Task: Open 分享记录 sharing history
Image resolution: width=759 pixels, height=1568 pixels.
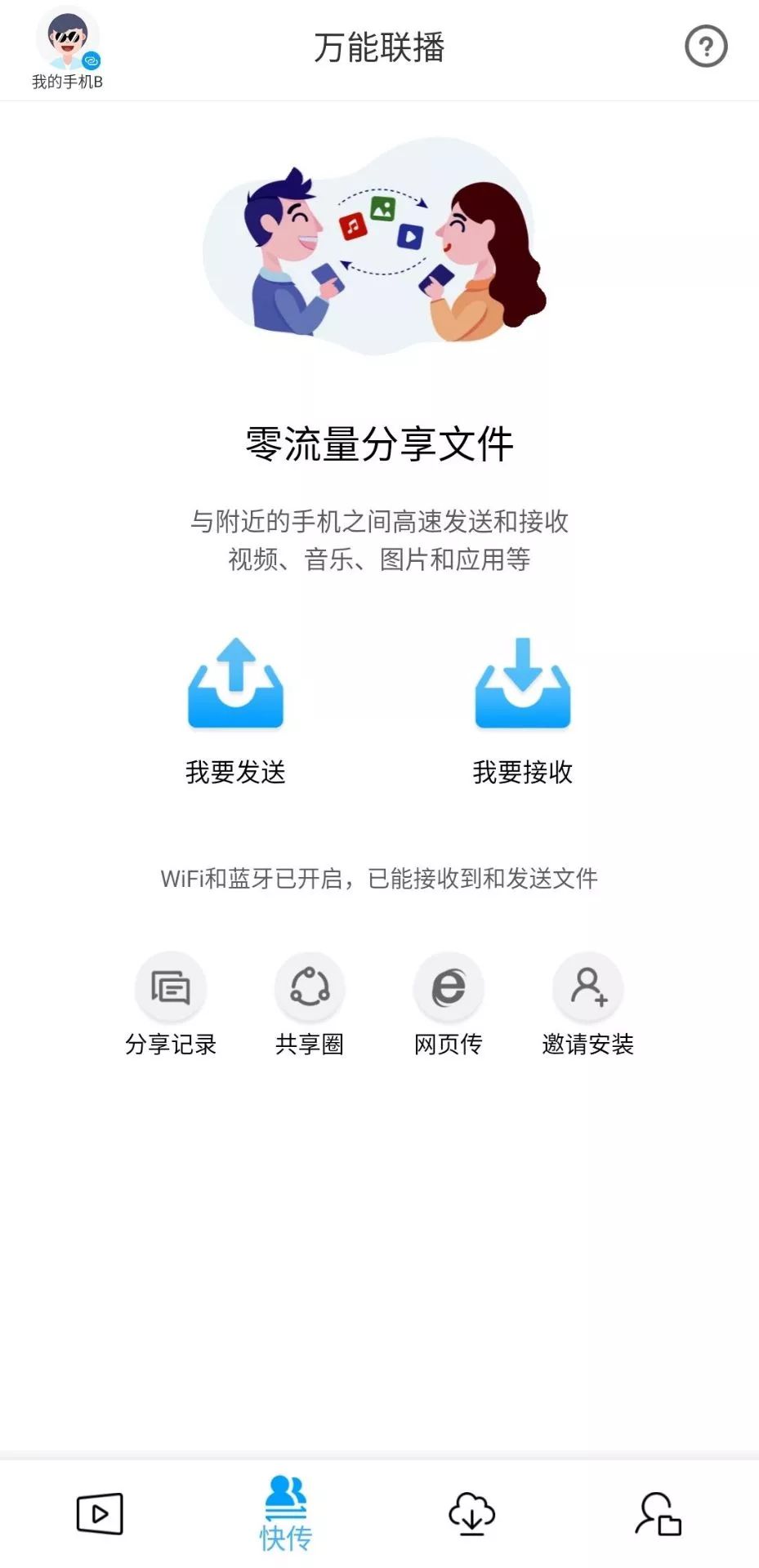Action: pyautogui.click(x=171, y=1004)
